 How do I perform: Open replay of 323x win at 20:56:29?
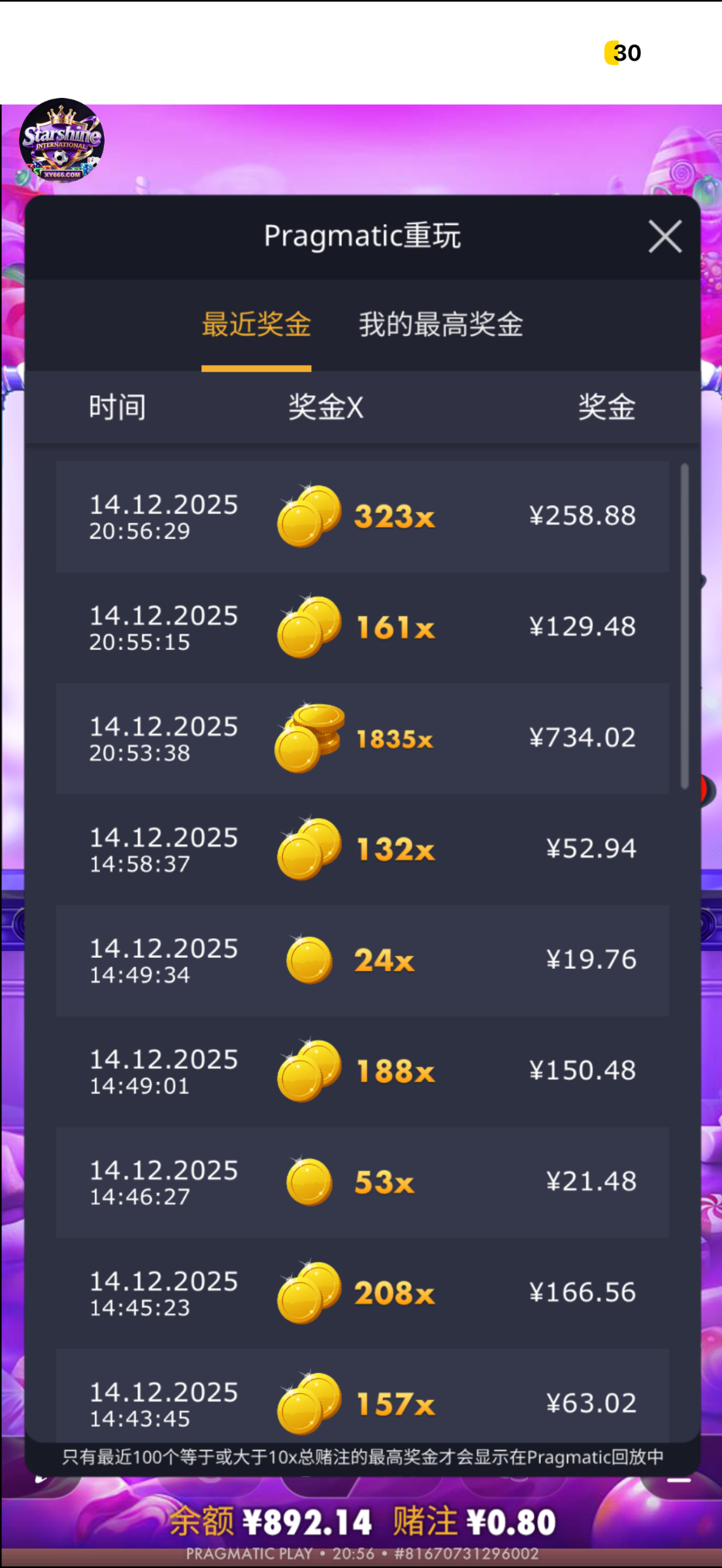[362, 516]
